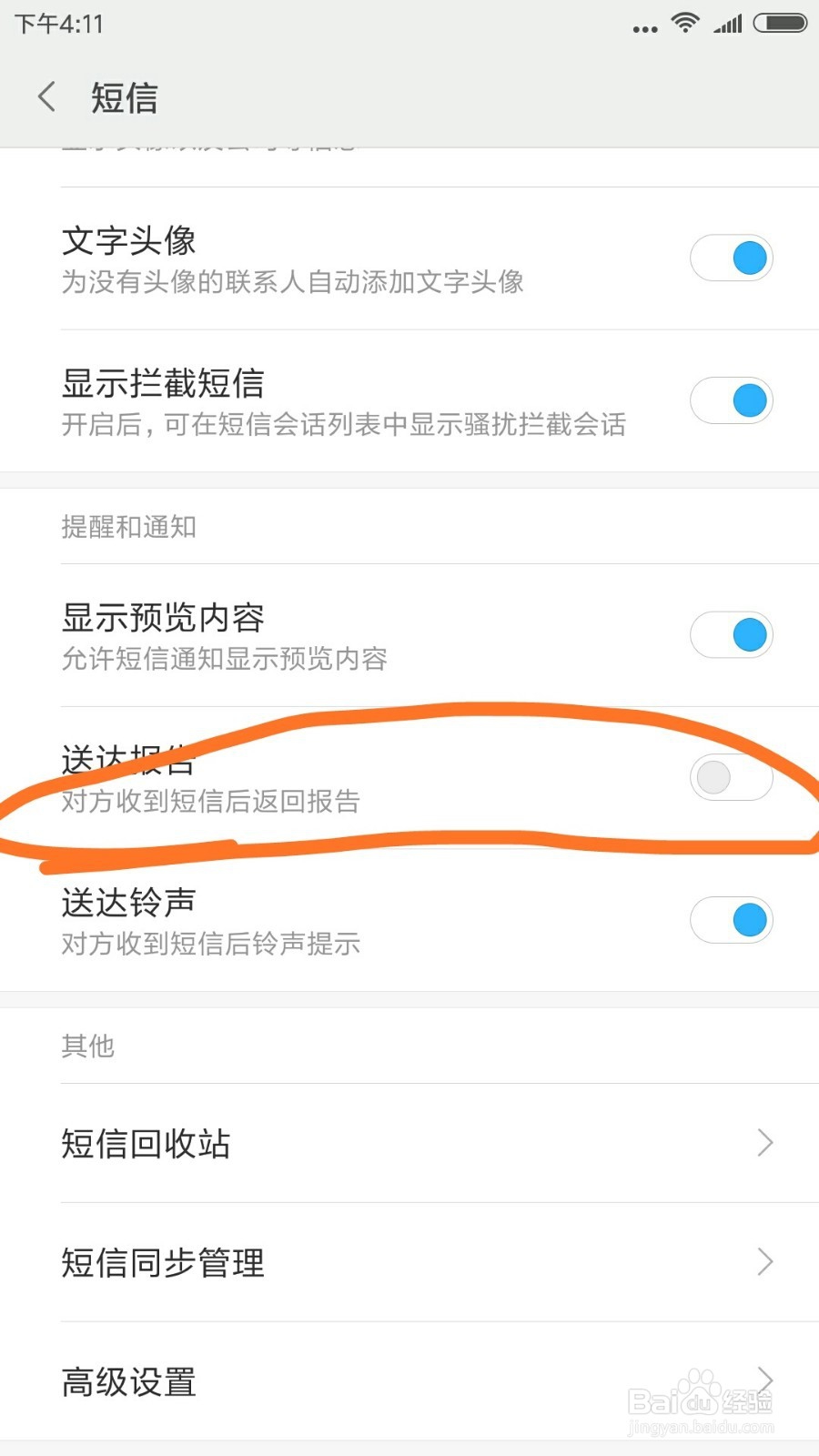Expand the 短信回收站 entry via its chevron
This screenshot has height=1456, width=819.
[x=763, y=1143]
